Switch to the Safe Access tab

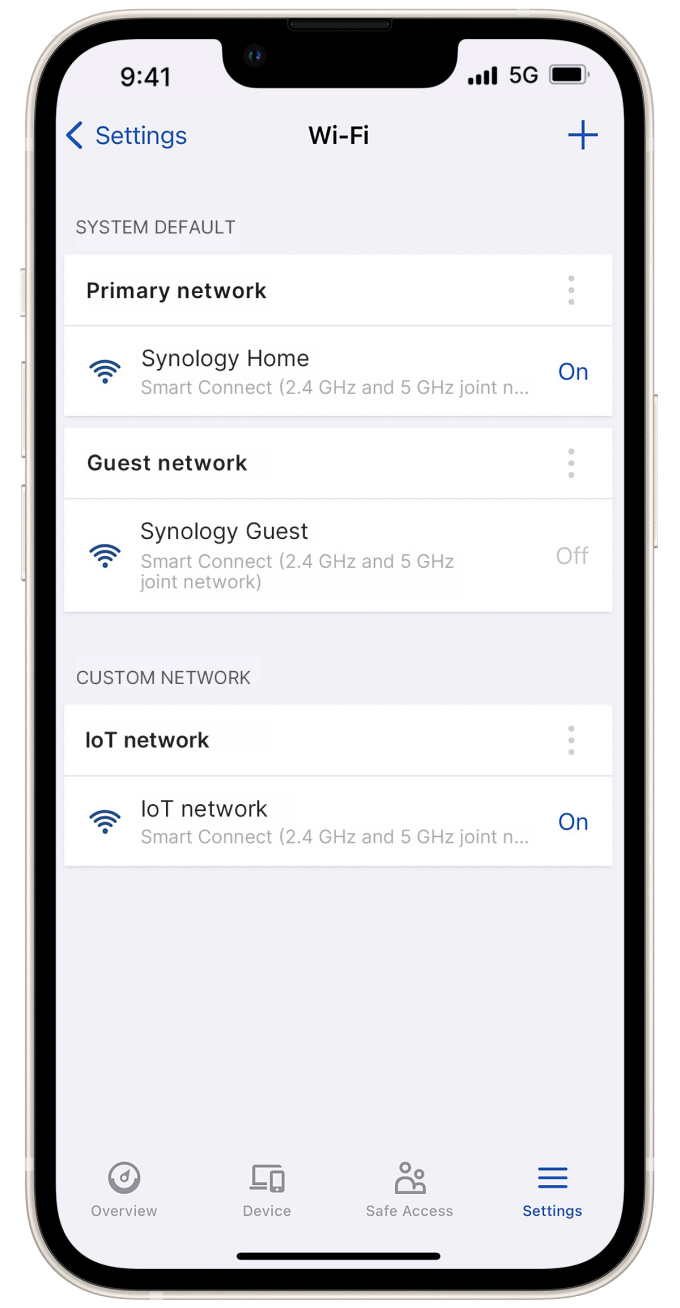coord(409,1190)
